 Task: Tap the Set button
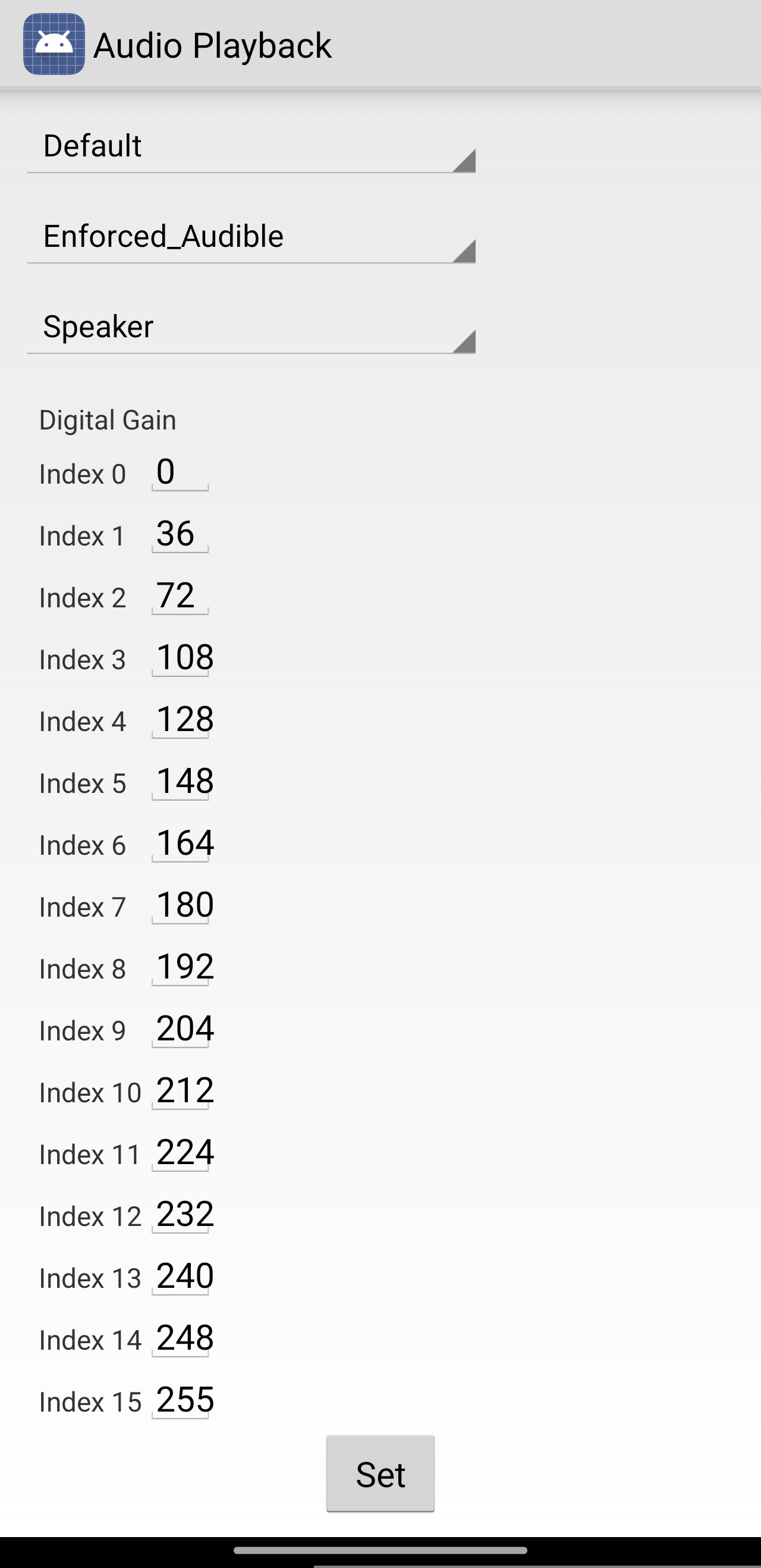click(380, 1473)
